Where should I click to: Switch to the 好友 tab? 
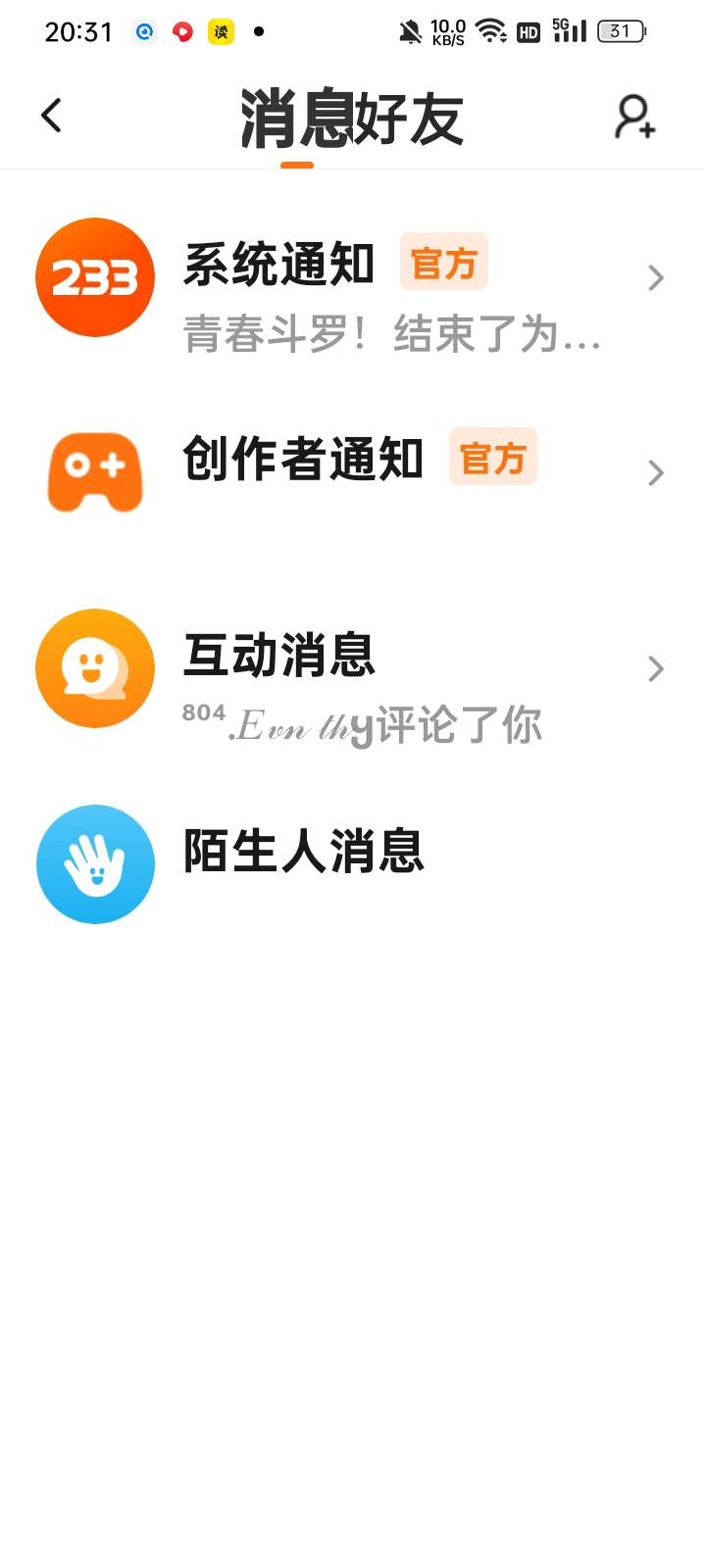[409, 120]
